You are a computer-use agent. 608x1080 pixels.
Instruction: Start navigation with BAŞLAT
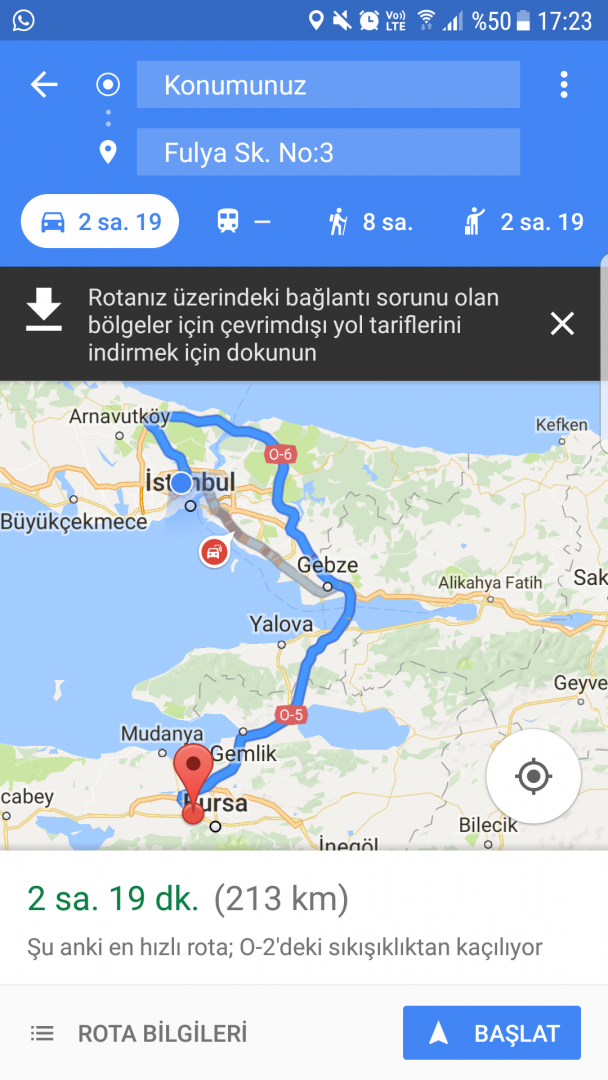(x=492, y=1033)
